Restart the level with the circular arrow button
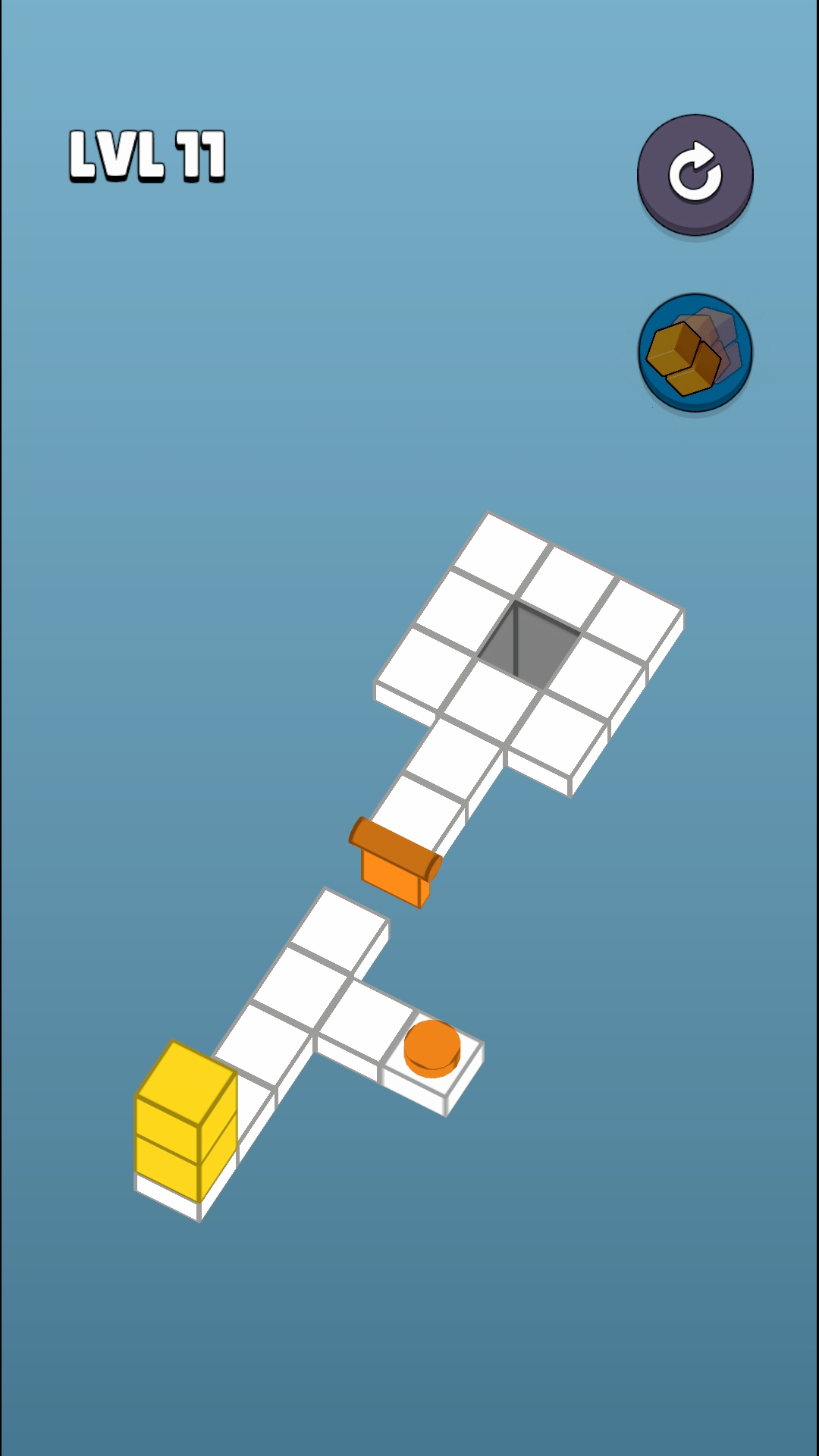This screenshot has height=1456, width=819. pos(695,174)
